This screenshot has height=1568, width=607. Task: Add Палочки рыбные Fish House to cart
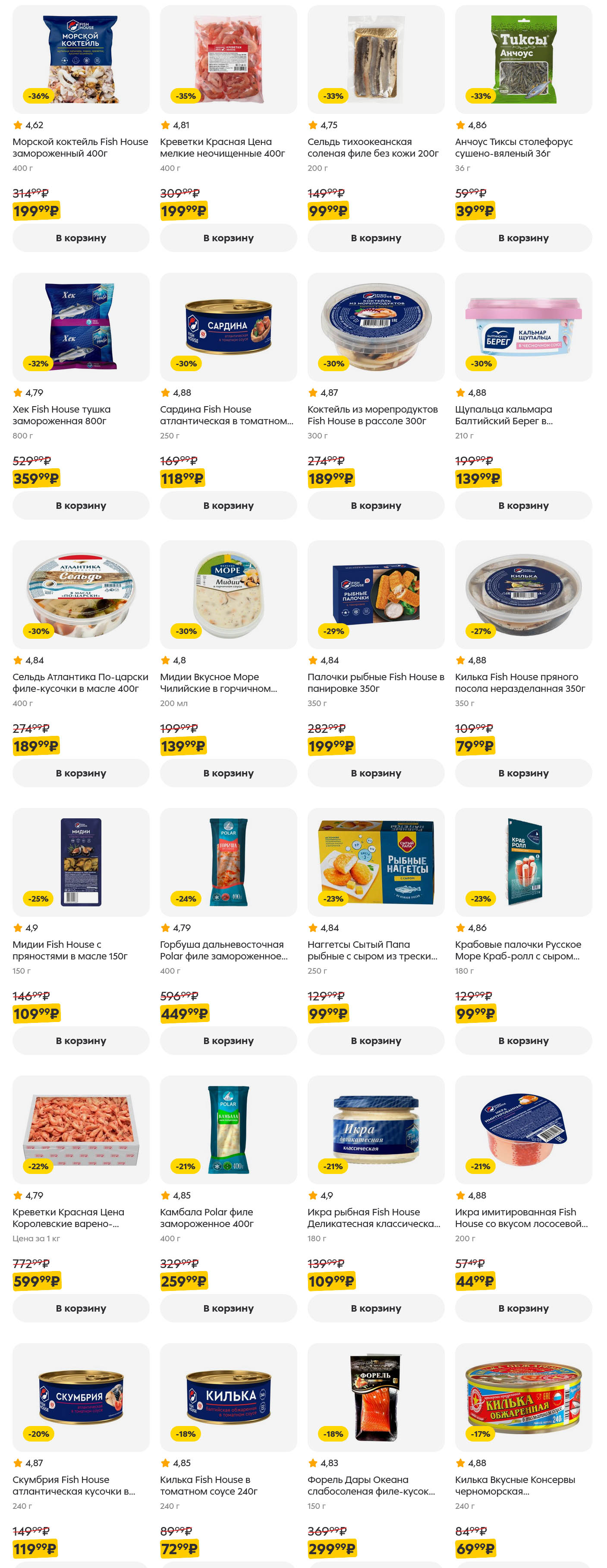coord(376,773)
